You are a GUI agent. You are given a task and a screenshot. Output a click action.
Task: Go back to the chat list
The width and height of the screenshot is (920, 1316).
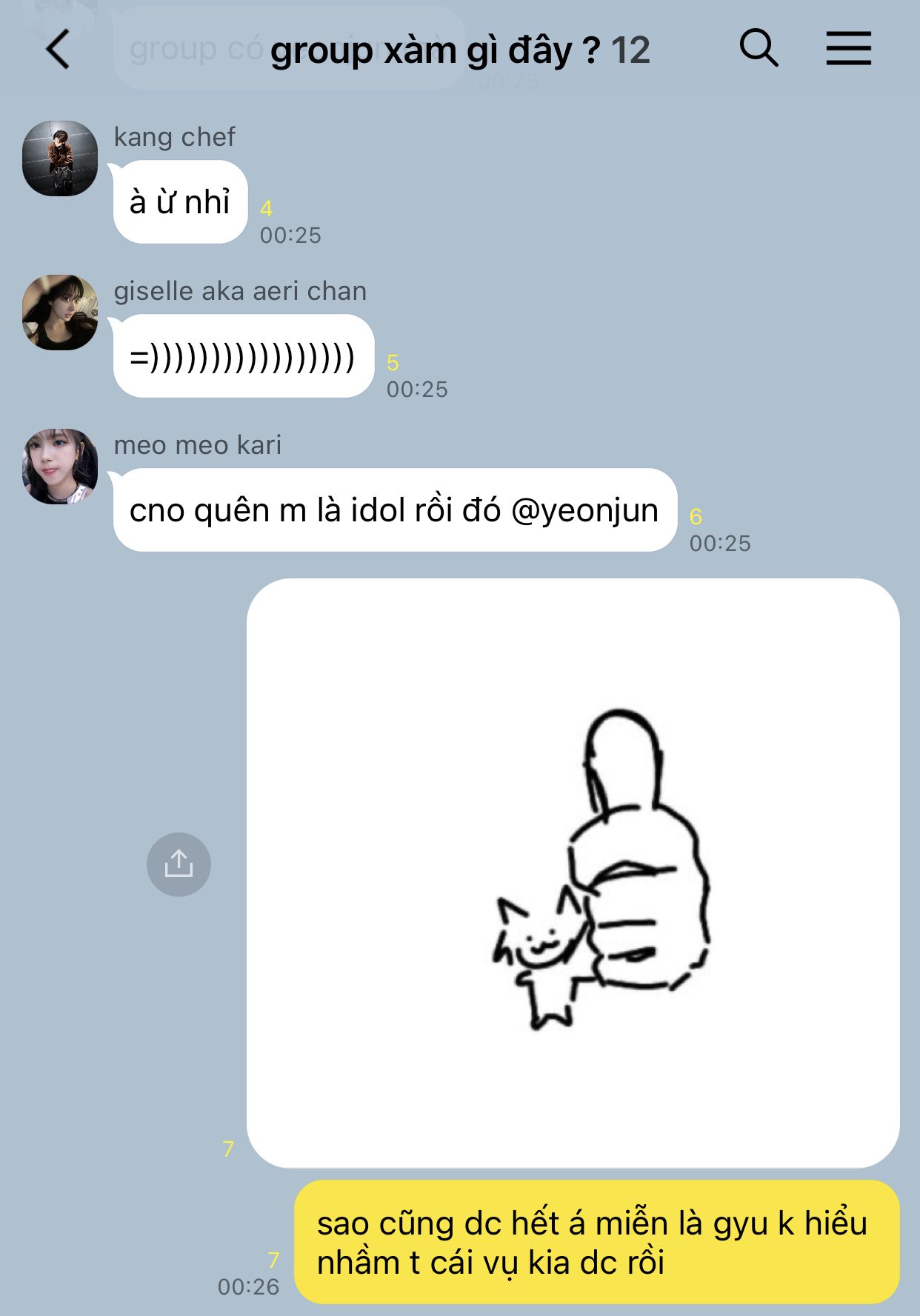click(58, 50)
